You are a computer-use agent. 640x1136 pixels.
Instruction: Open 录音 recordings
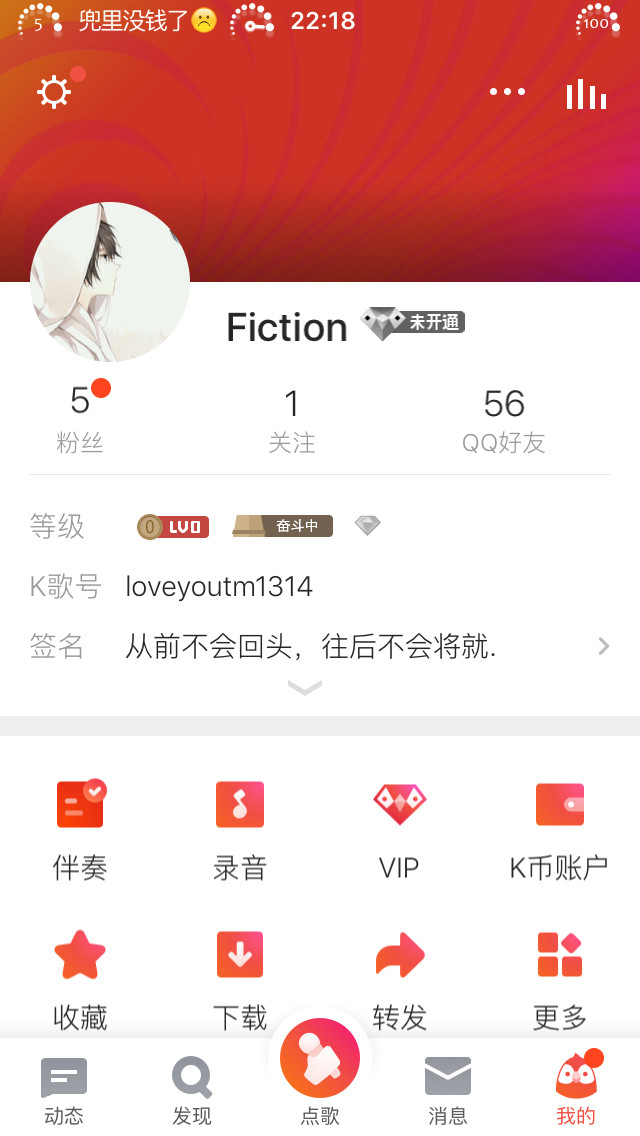click(240, 830)
